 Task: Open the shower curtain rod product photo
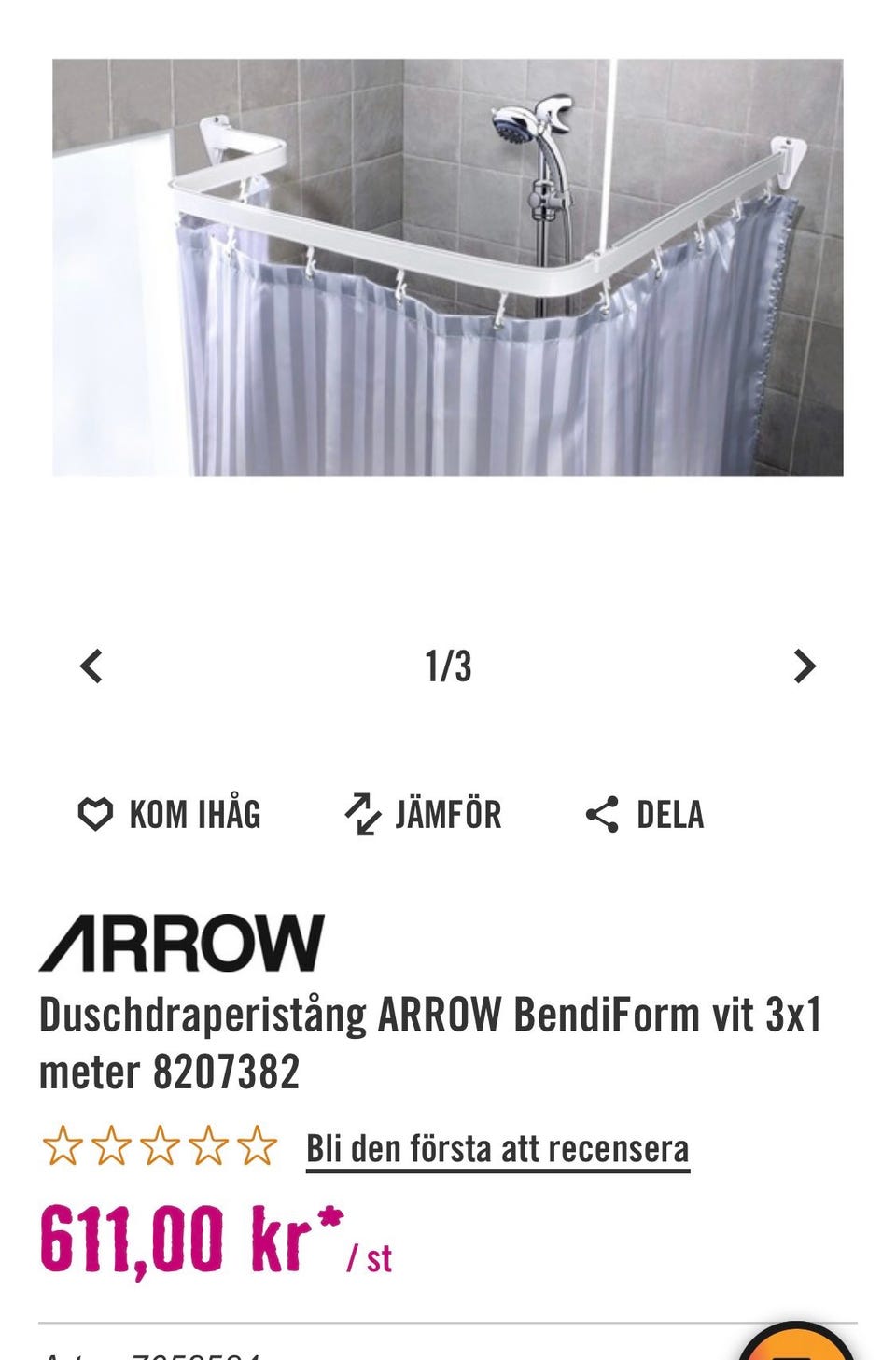(448, 268)
